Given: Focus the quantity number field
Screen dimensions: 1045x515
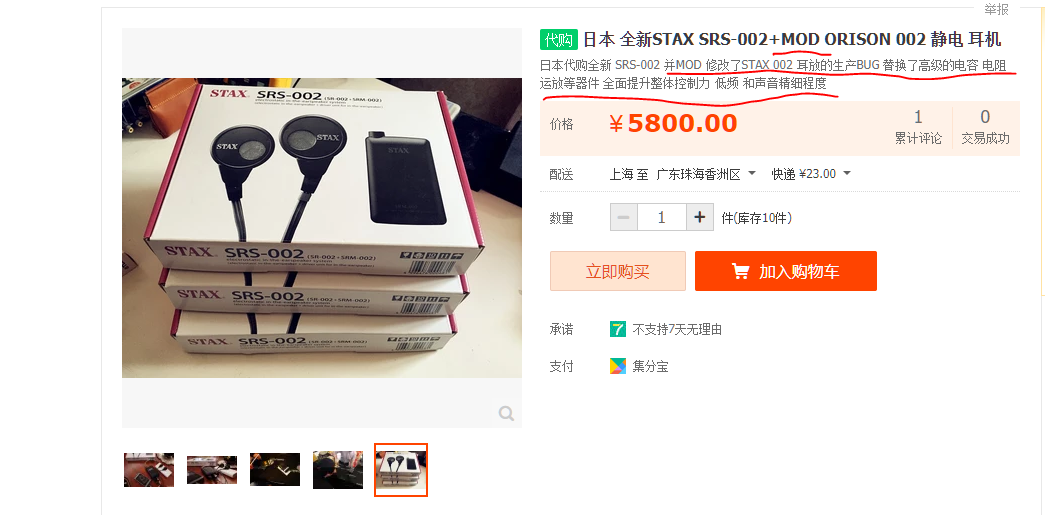Looking at the screenshot, I should click(661, 217).
